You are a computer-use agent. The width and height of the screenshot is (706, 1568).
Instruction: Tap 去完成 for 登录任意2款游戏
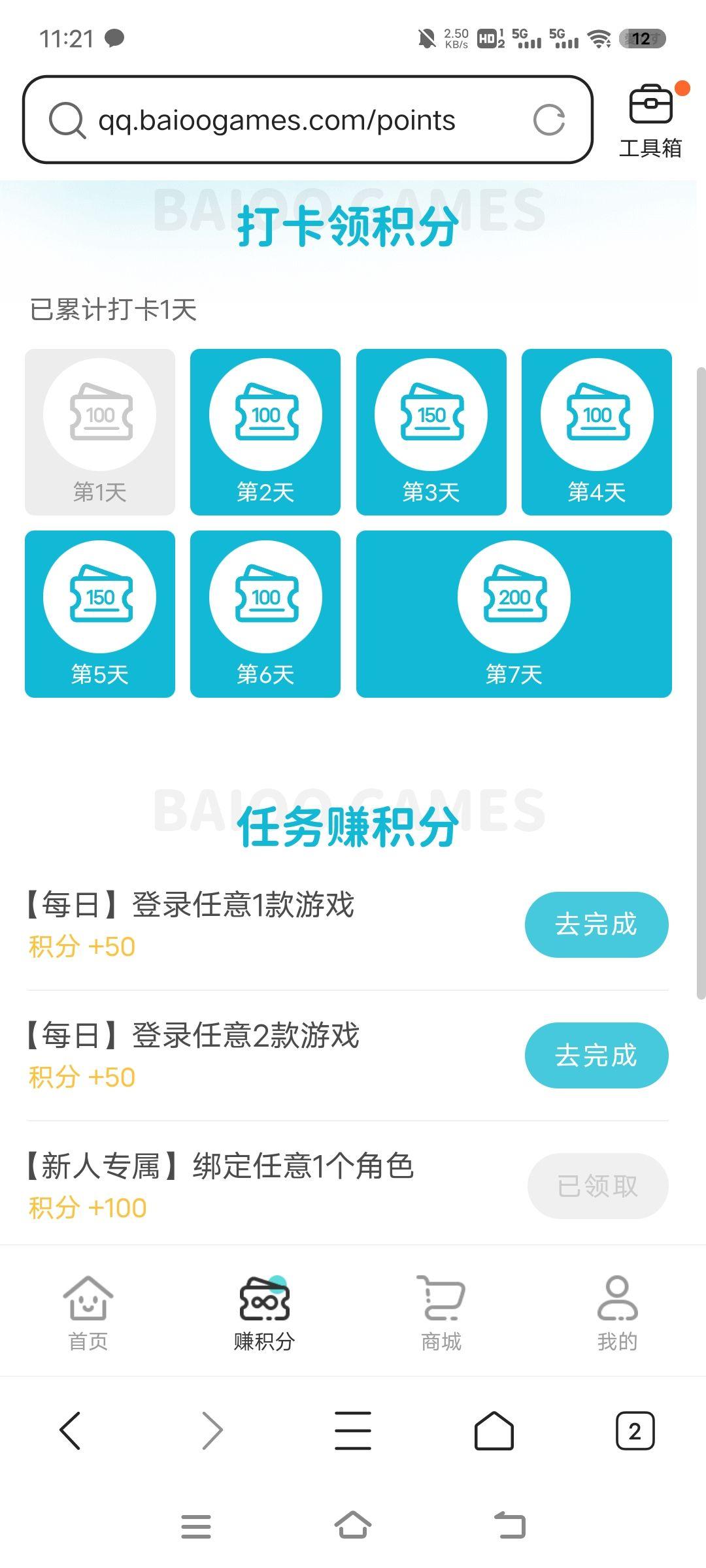tap(596, 1055)
